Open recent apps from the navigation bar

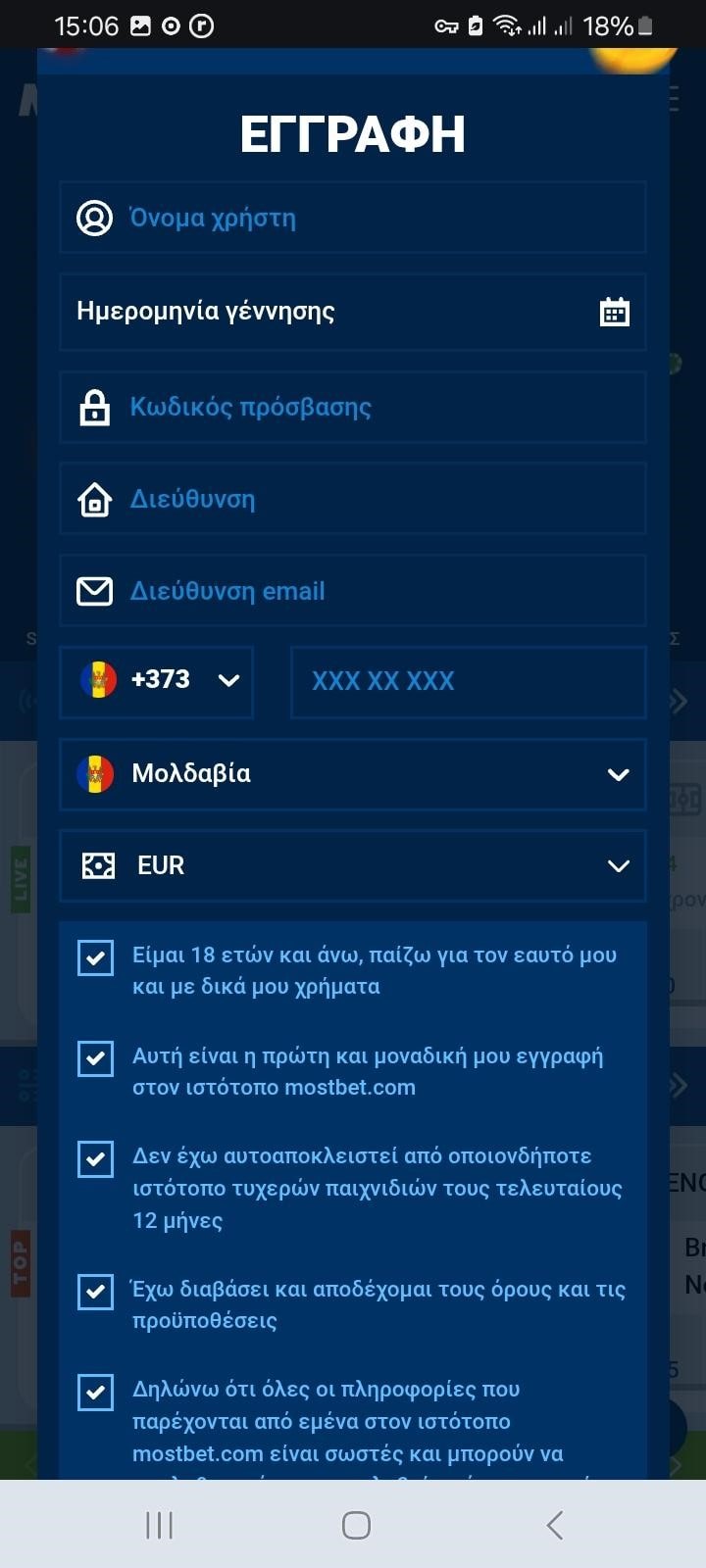tap(159, 1525)
